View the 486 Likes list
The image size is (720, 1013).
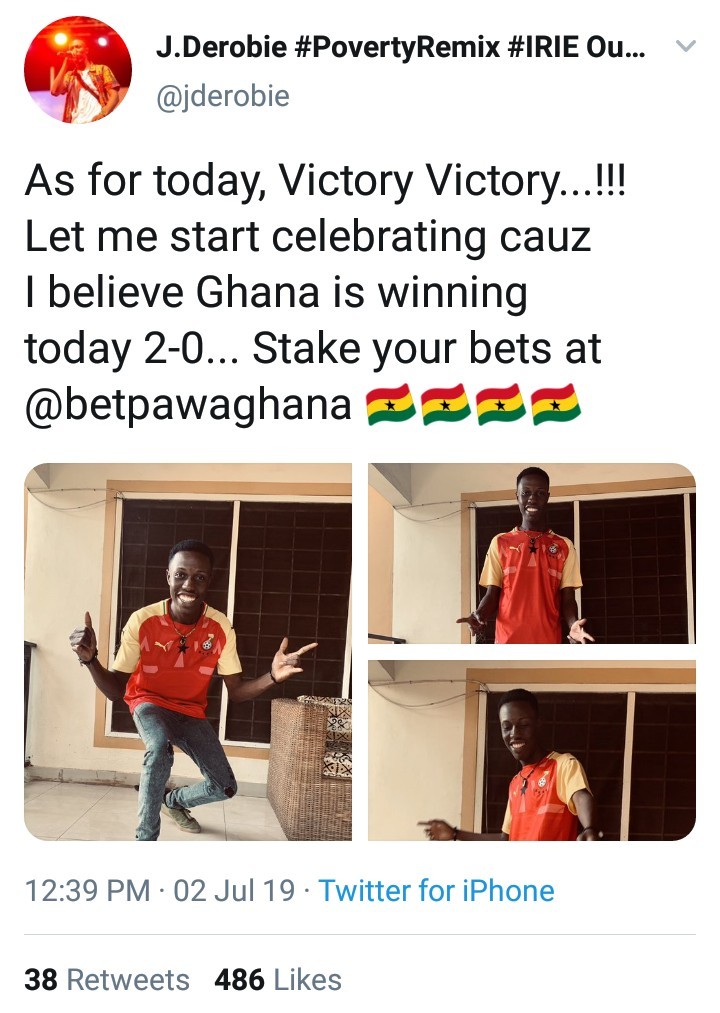coord(278,980)
